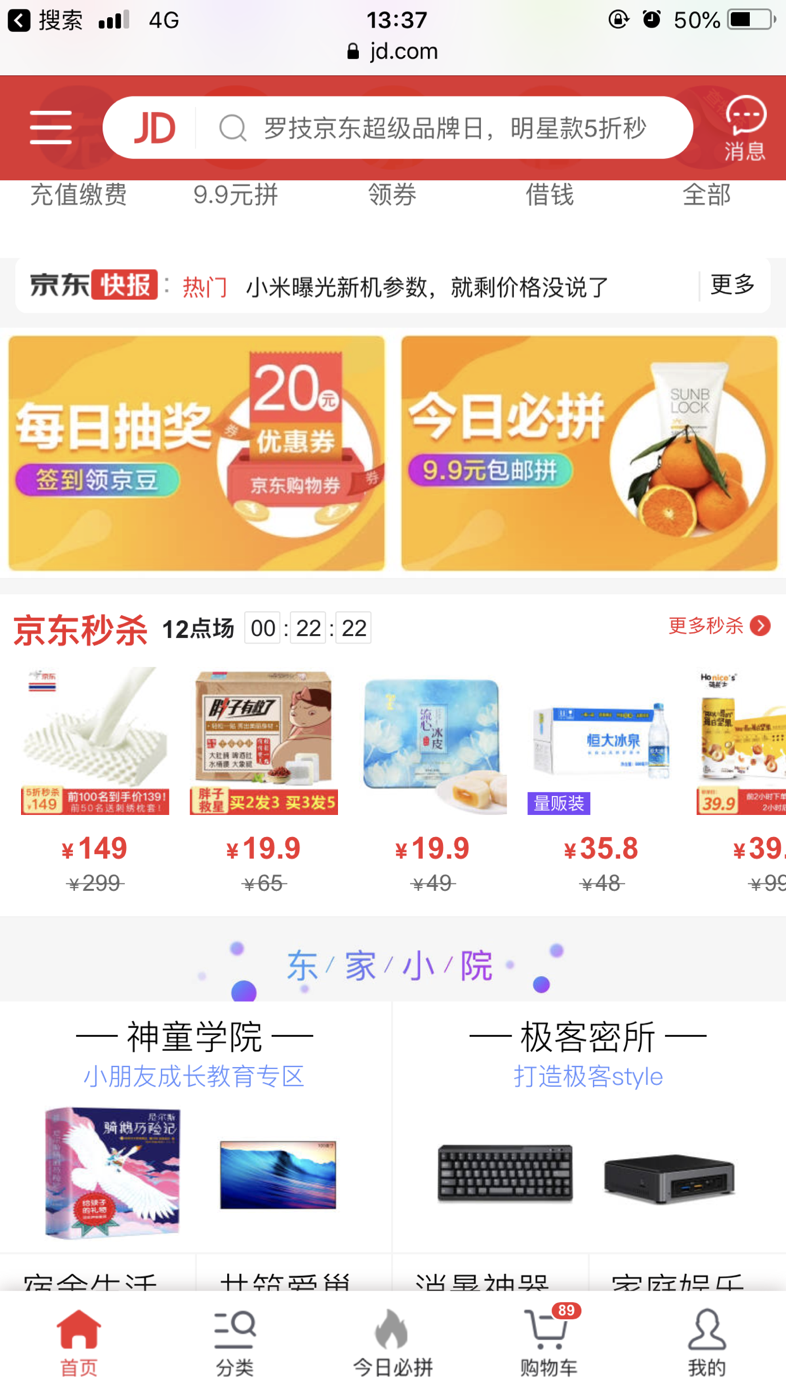This screenshot has height=1396, width=786.
Task: Open the 消息 messages icon
Action: 745,129
